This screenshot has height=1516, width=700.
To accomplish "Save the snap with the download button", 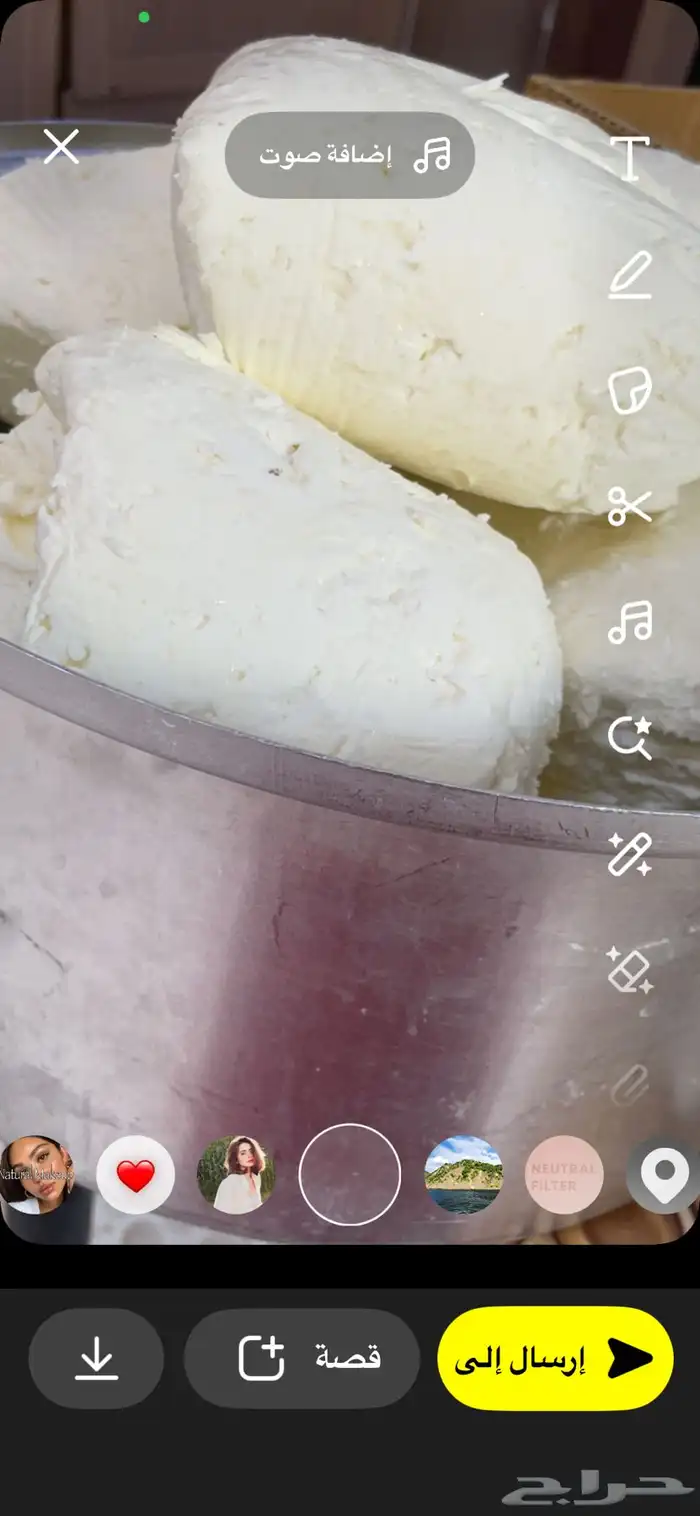I will pyautogui.click(x=96, y=1358).
